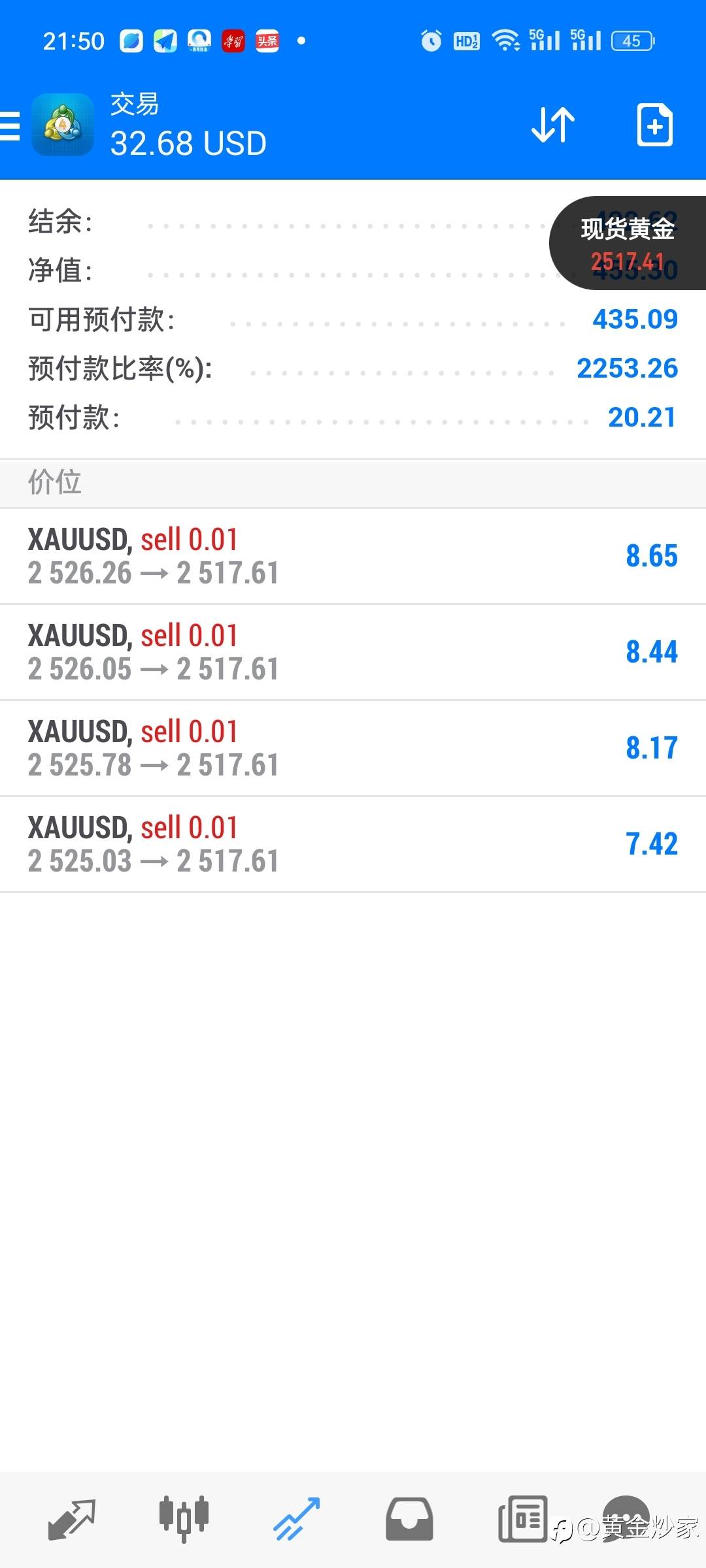
Task: Open the XAUUSD sell position opened at 2 526.26
Action: [353, 556]
